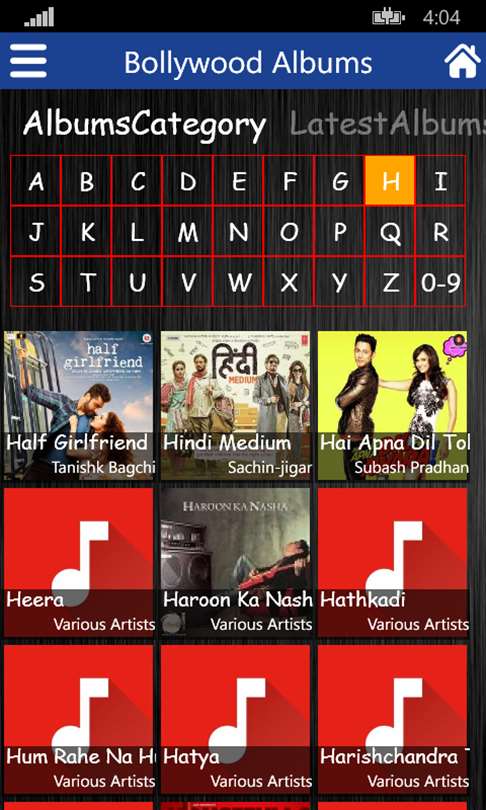Open the hamburger drawer menu
The height and width of the screenshot is (810, 486).
[x=28, y=61]
